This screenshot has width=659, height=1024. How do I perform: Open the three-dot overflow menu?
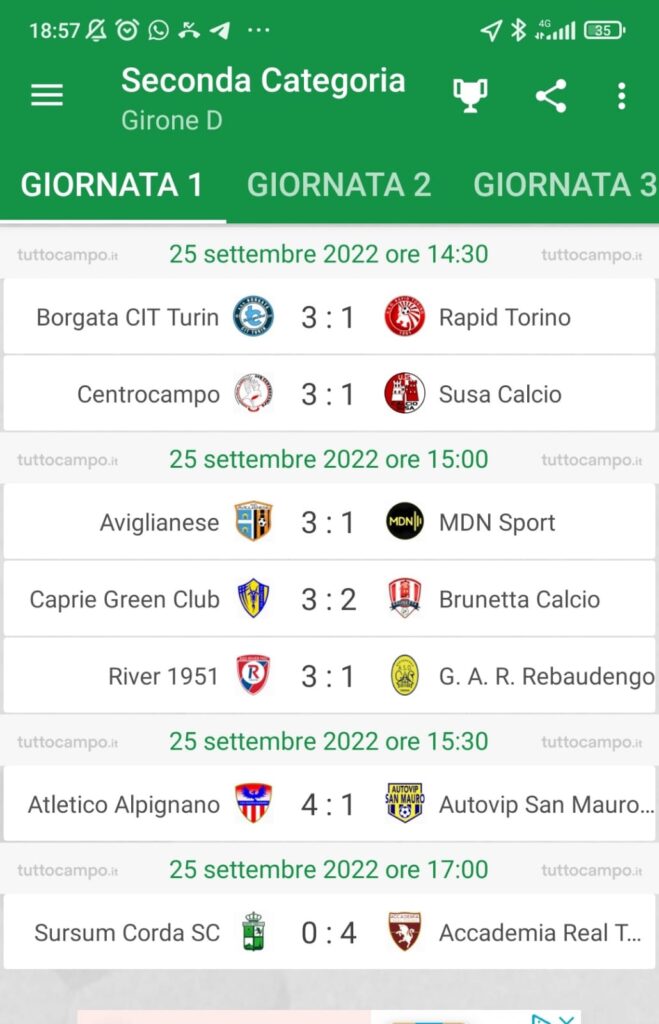click(621, 96)
